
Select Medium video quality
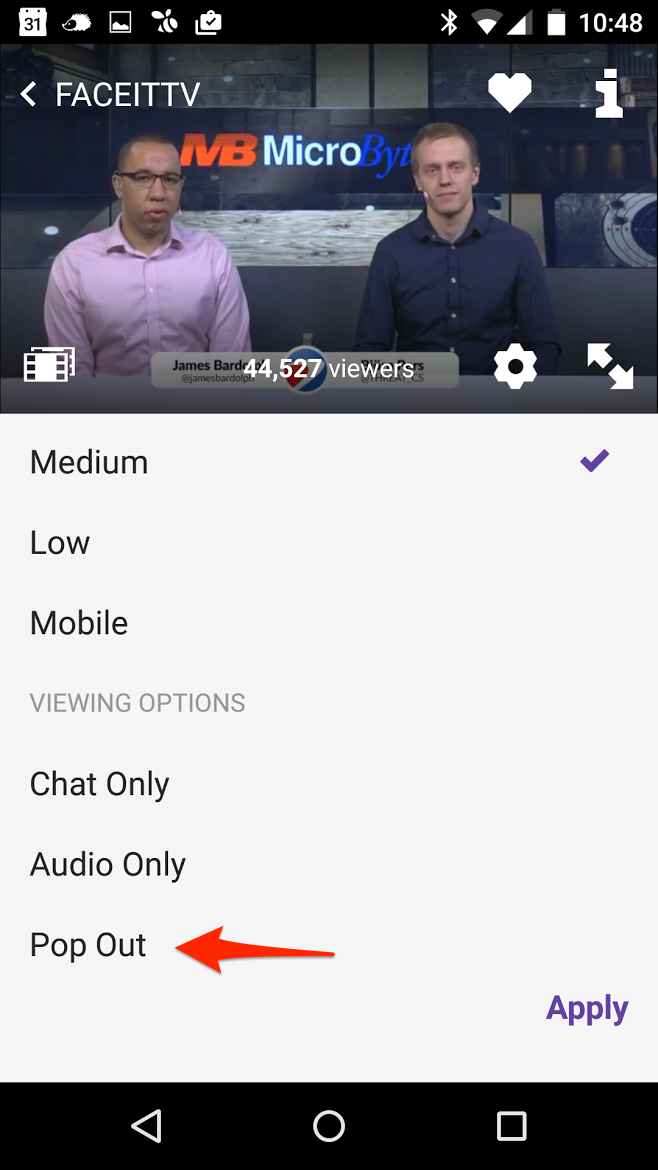click(x=89, y=462)
